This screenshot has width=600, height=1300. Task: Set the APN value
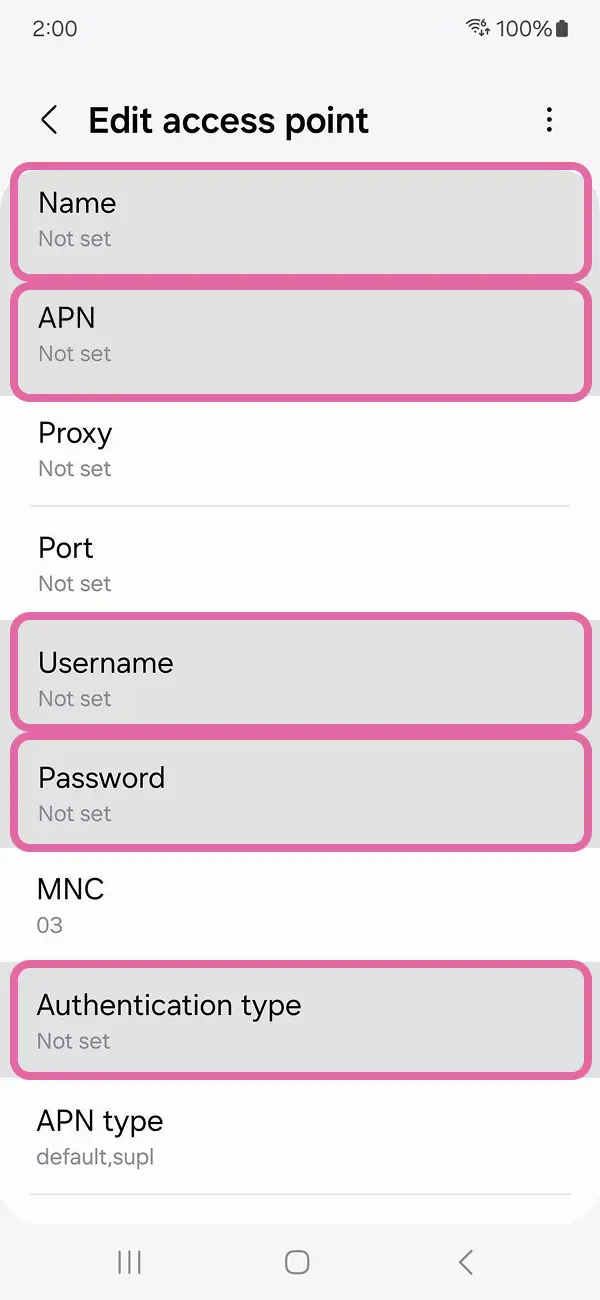[299, 335]
